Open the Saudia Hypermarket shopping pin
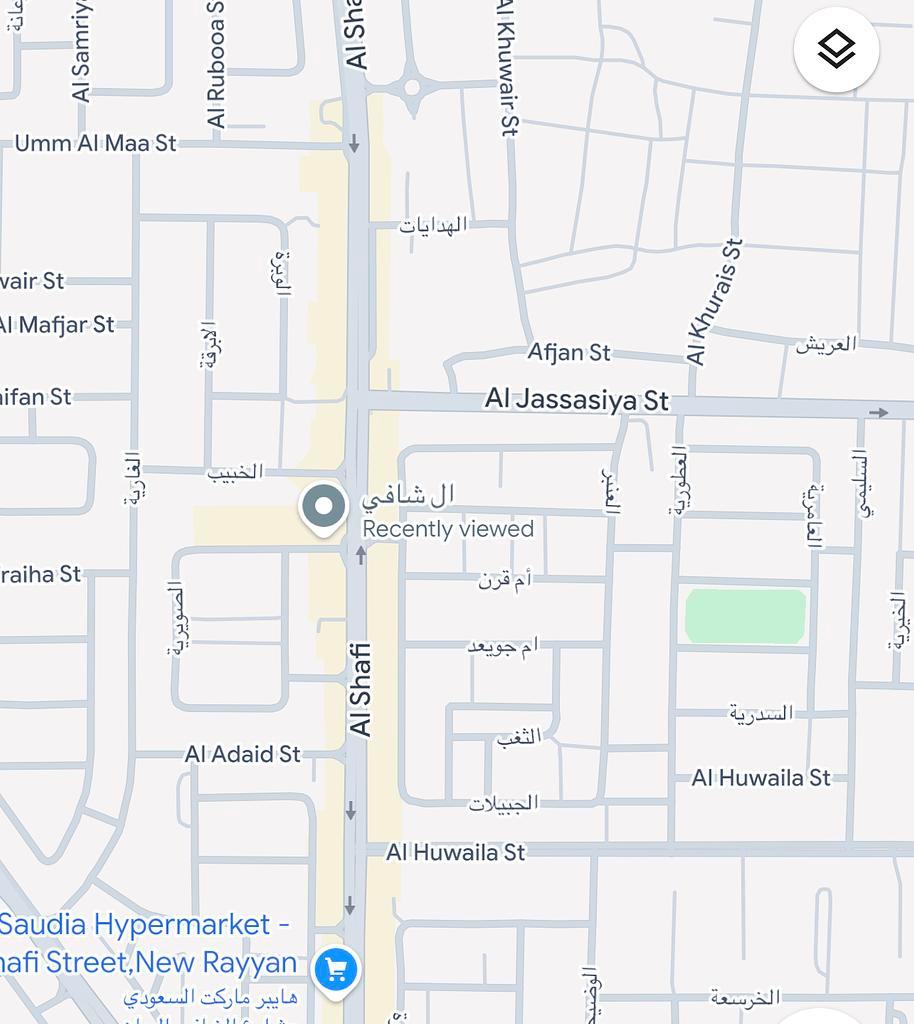Viewport: 914px width, 1024px height. click(335, 969)
